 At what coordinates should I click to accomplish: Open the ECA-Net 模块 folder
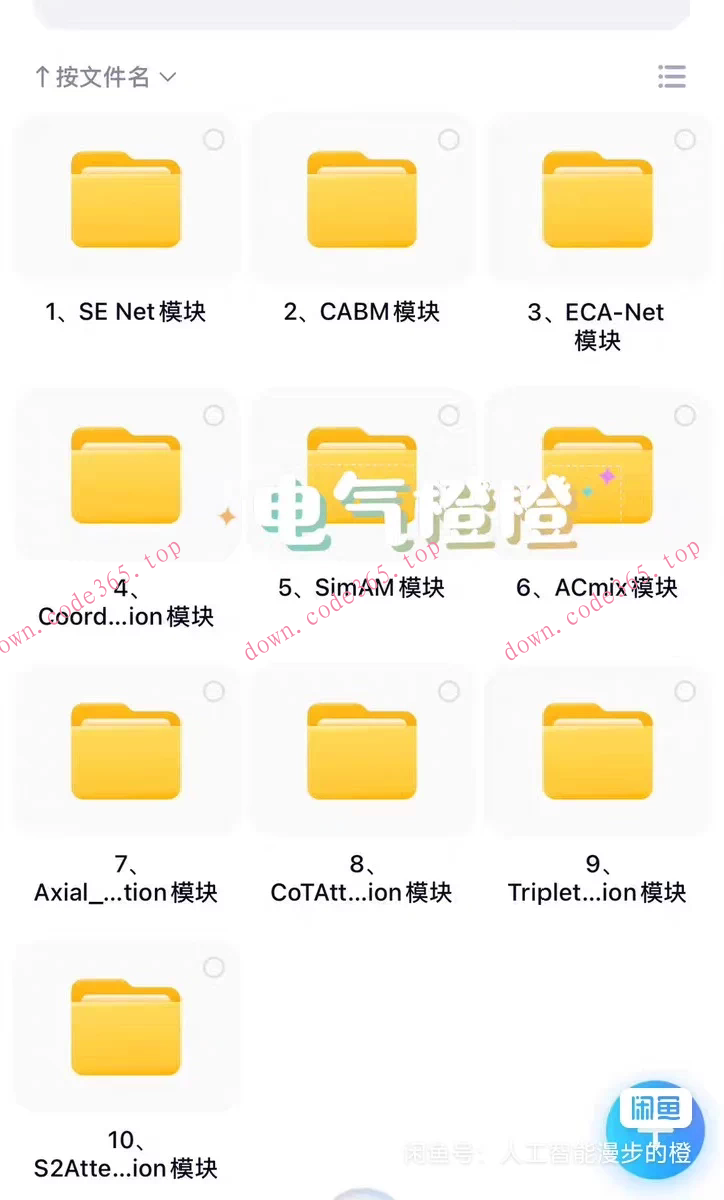point(597,200)
